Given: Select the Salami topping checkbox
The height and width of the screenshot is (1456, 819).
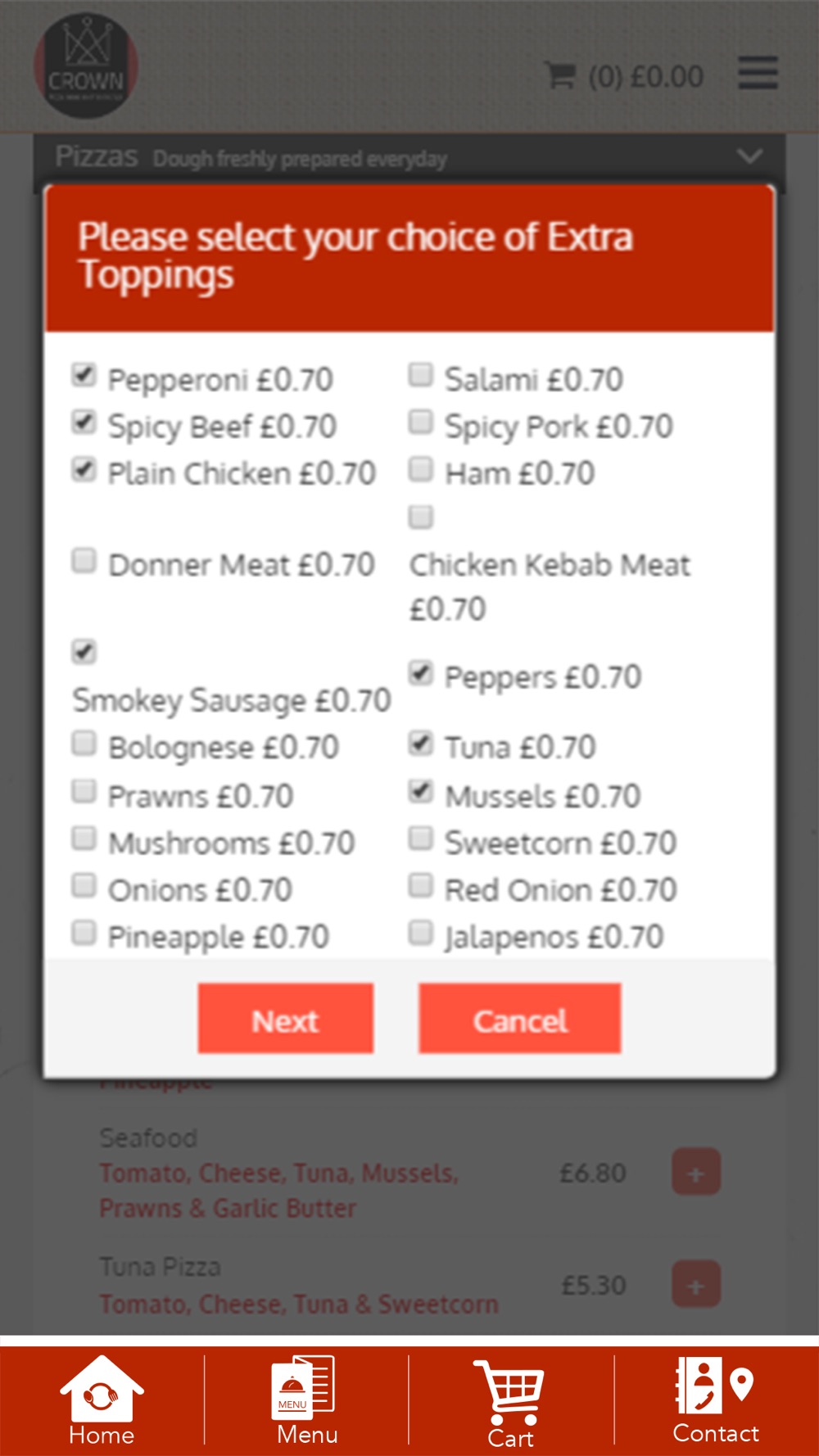Looking at the screenshot, I should coord(421,375).
